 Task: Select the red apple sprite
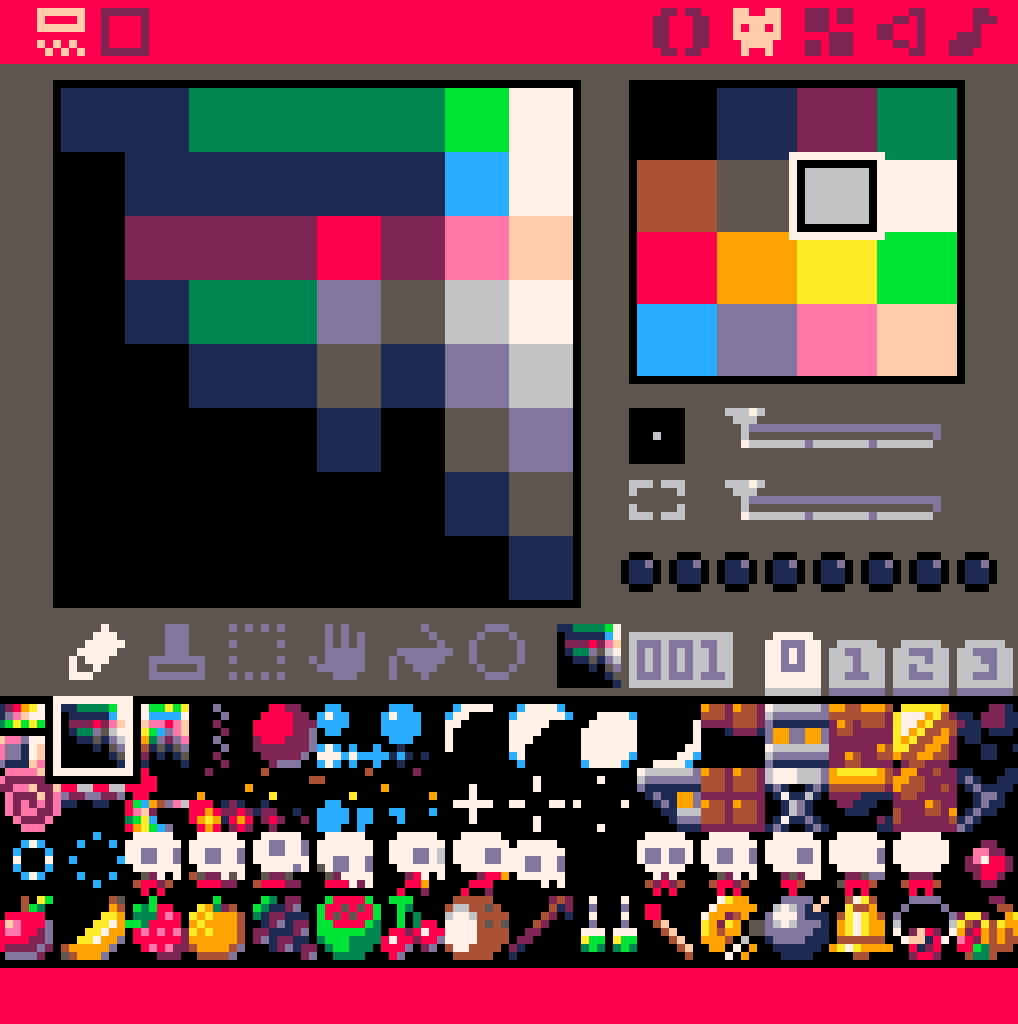point(27,928)
